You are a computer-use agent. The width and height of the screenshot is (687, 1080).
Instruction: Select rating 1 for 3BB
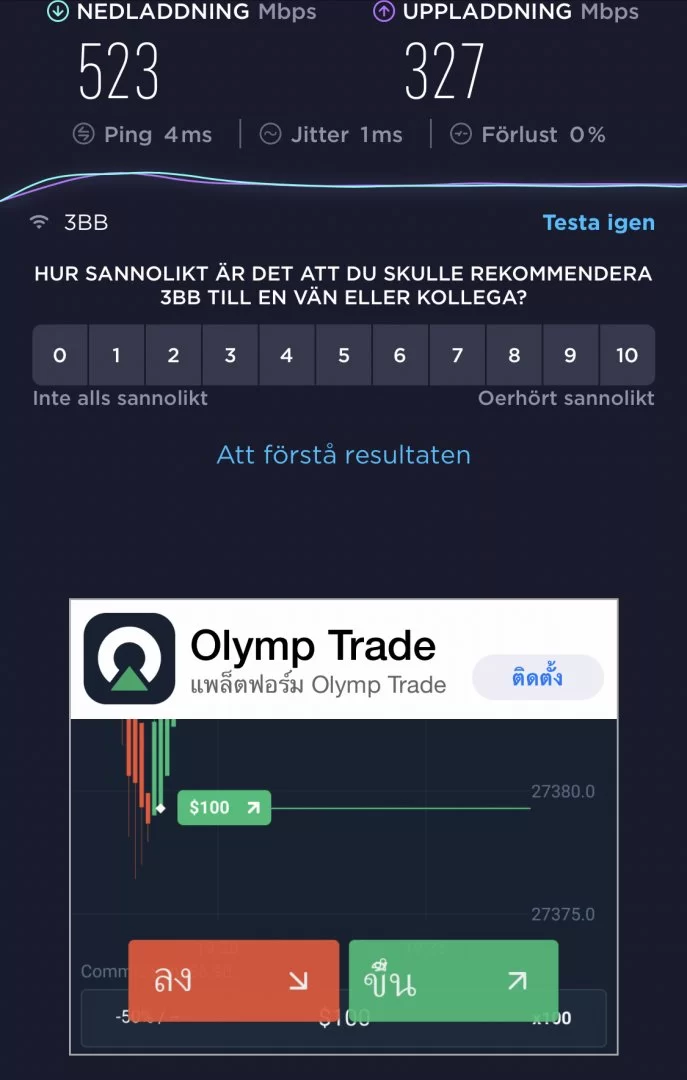[x=117, y=355]
